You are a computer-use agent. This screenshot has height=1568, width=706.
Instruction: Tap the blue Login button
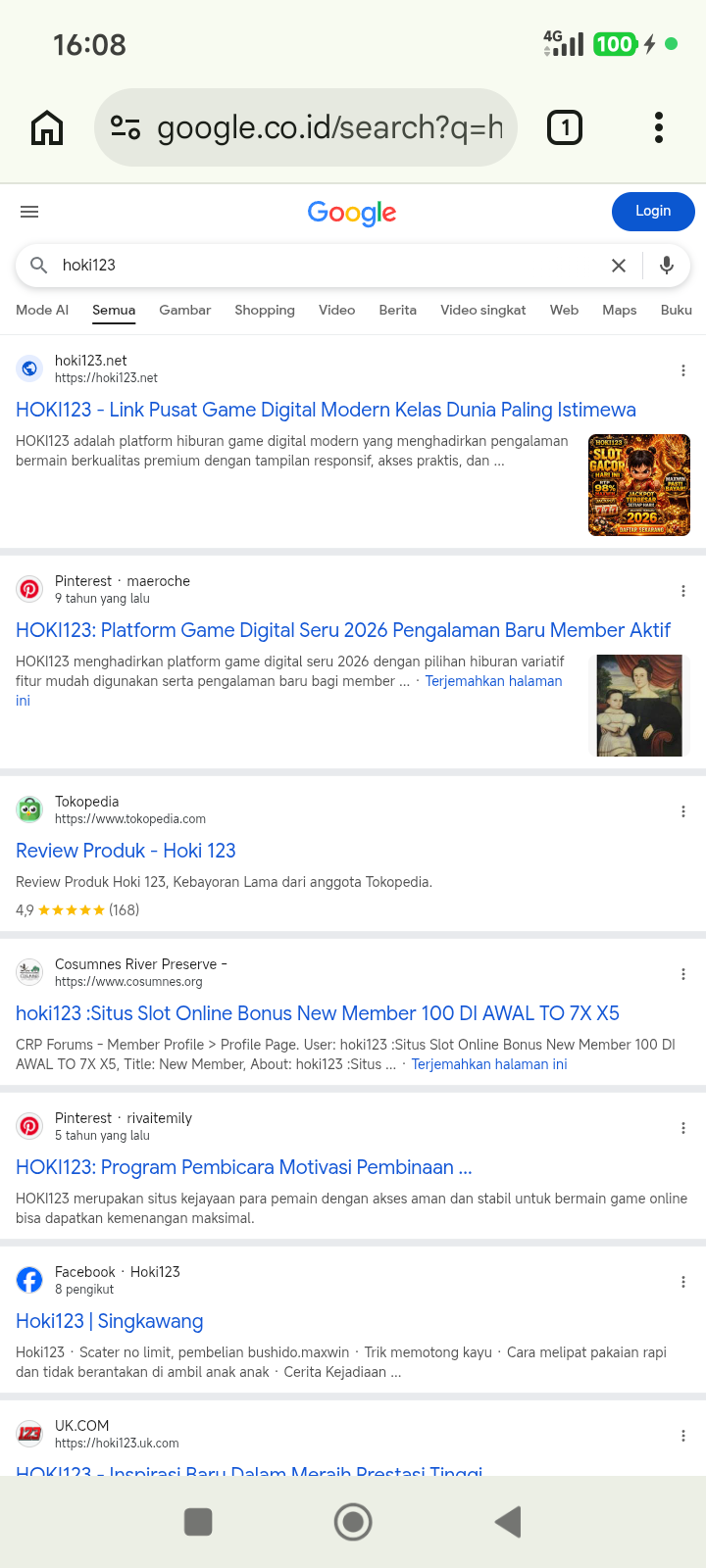pos(653,212)
